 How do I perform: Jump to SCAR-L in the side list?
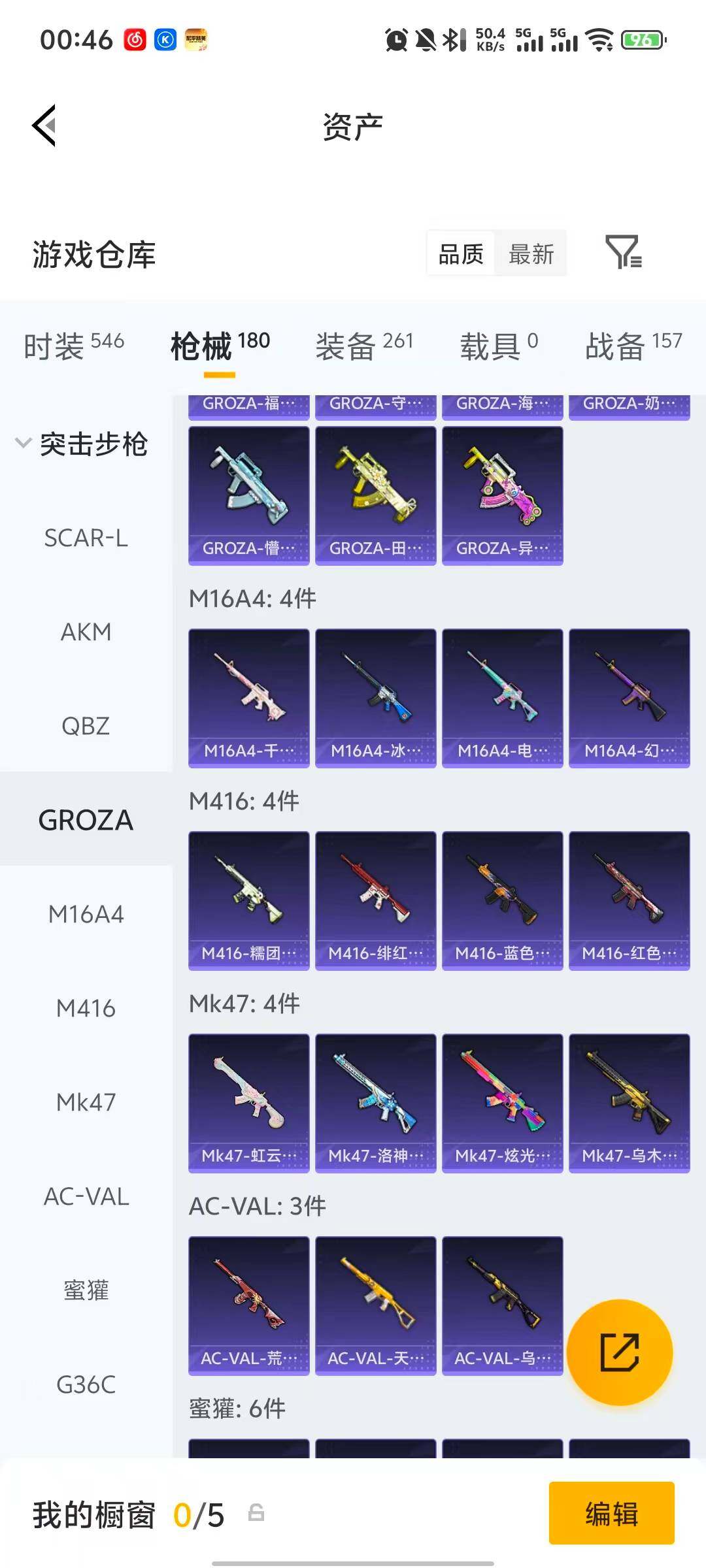click(86, 538)
